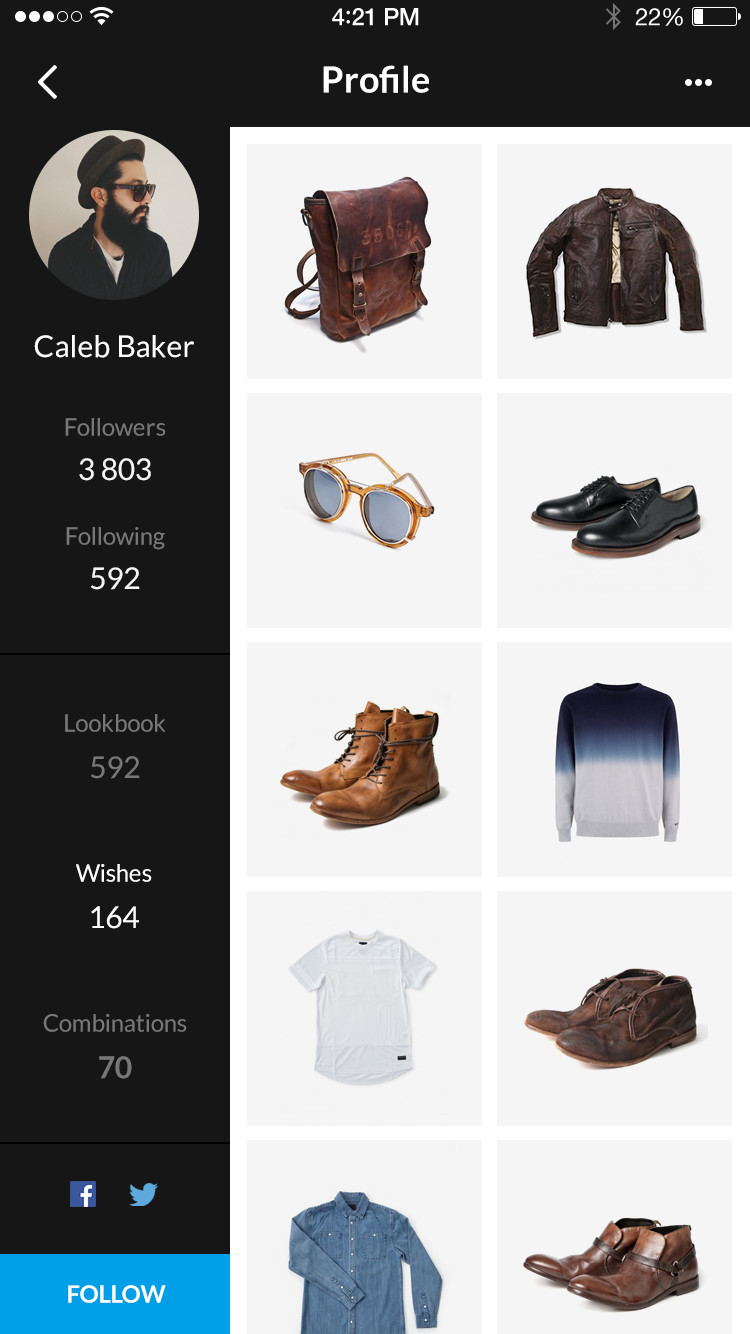Open Caleb's Twitter profile link
This screenshot has height=1334, width=750.
(x=143, y=1194)
